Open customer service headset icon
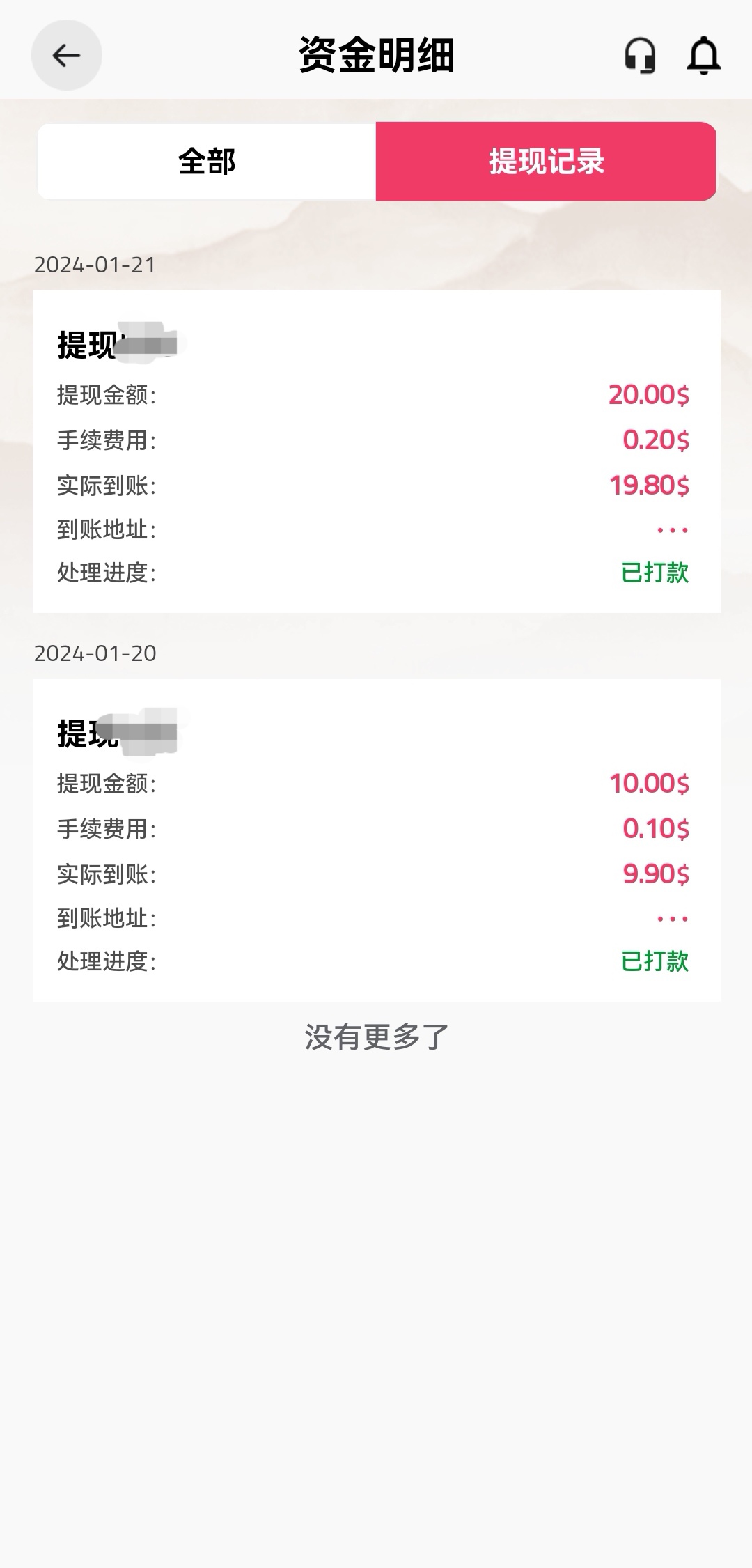Viewport: 752px width, 1568px height. click(x=640, y=55)
